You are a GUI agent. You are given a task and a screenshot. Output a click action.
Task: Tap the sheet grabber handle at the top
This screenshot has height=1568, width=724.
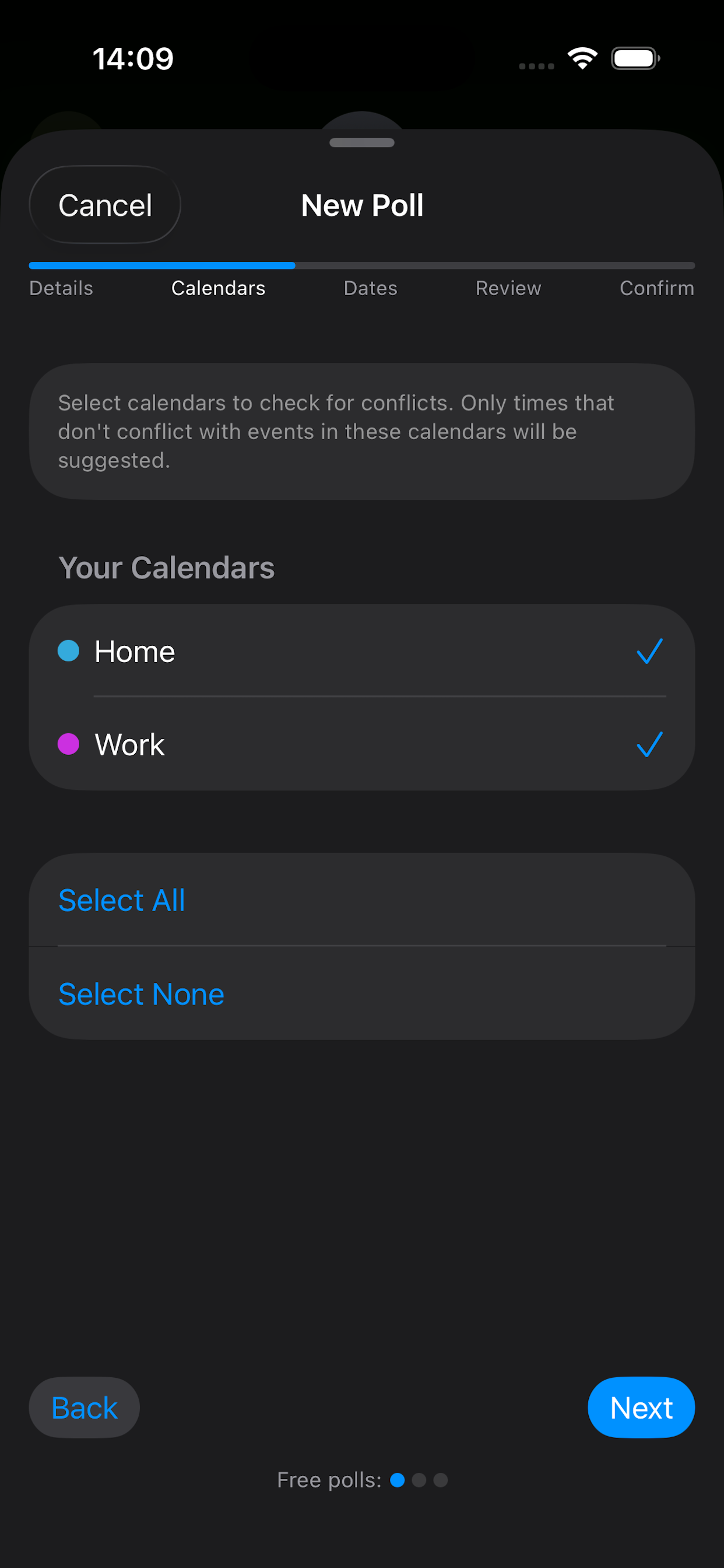[x=361, y=142]
